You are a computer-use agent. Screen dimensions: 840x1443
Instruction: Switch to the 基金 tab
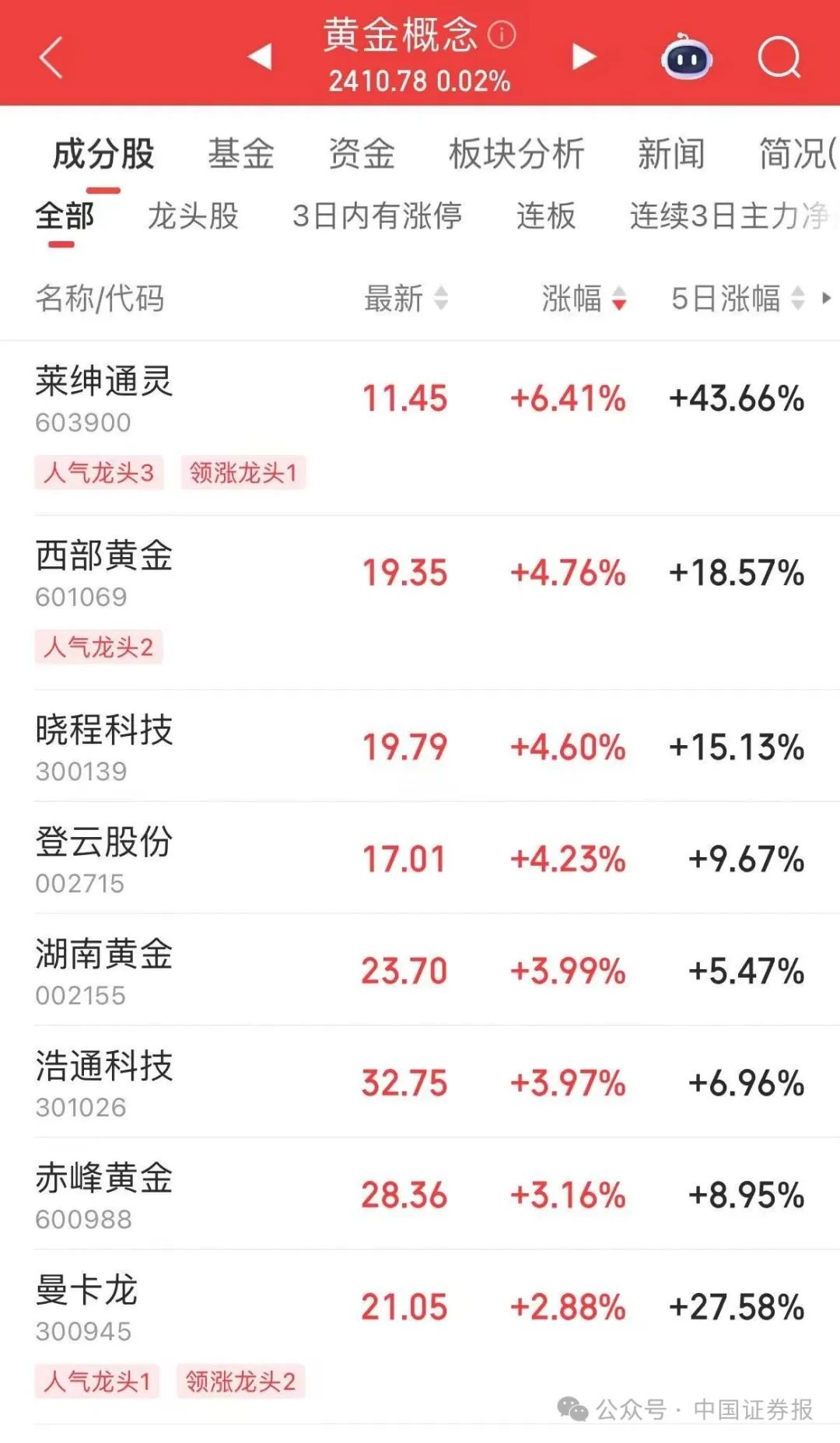[x=241, y=152]
